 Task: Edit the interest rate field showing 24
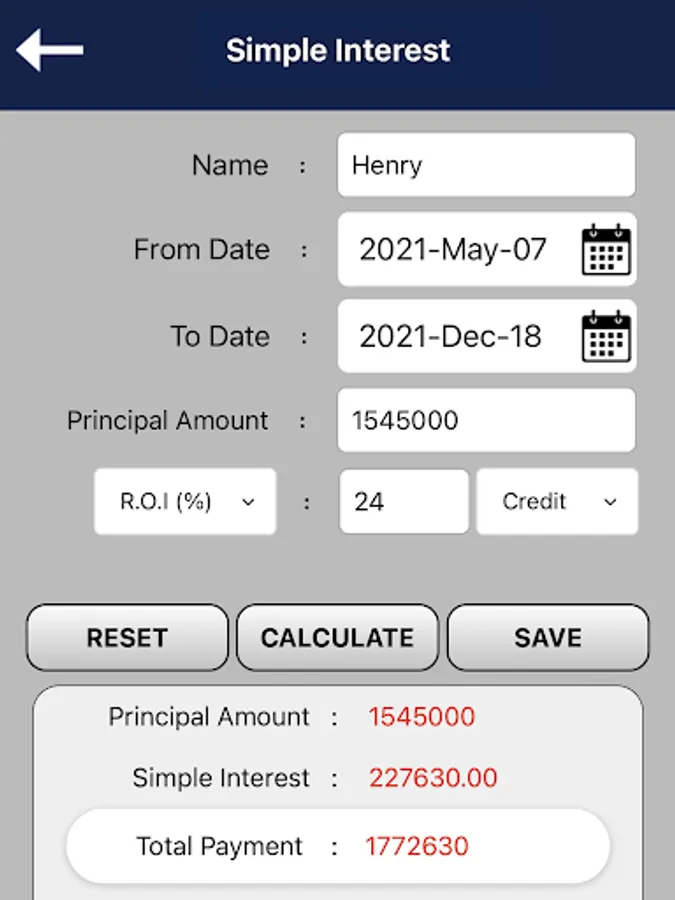pos(403,502)
